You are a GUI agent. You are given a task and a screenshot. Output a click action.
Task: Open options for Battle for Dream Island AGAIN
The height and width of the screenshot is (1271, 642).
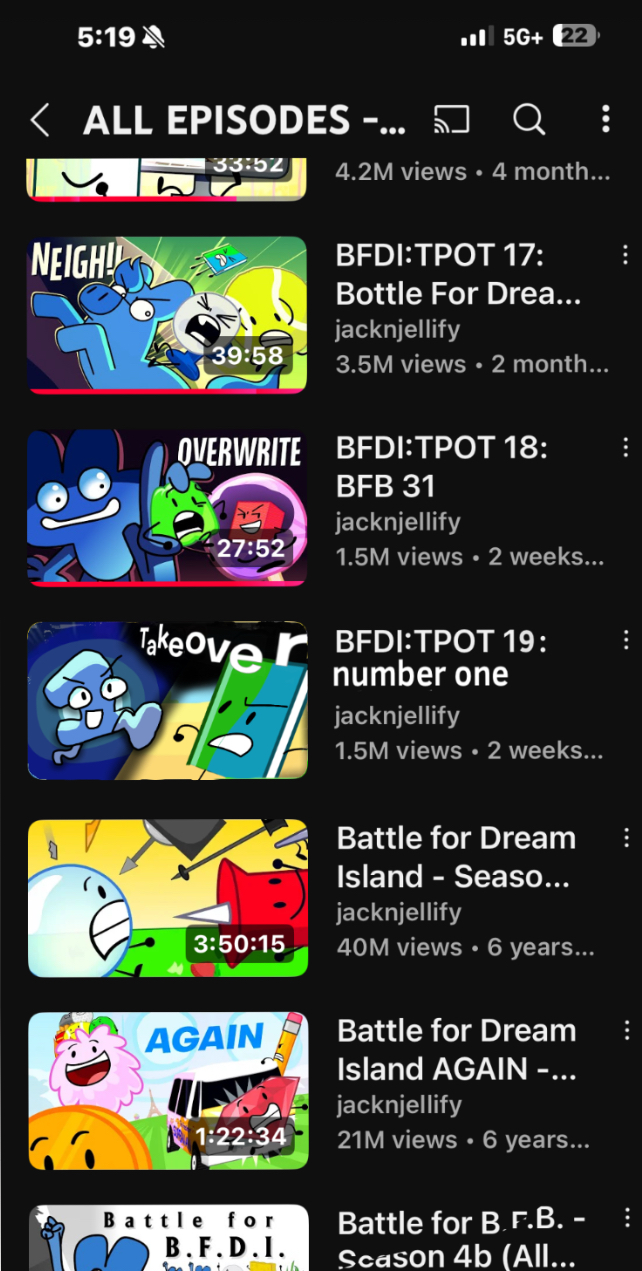coord(626,1030)
